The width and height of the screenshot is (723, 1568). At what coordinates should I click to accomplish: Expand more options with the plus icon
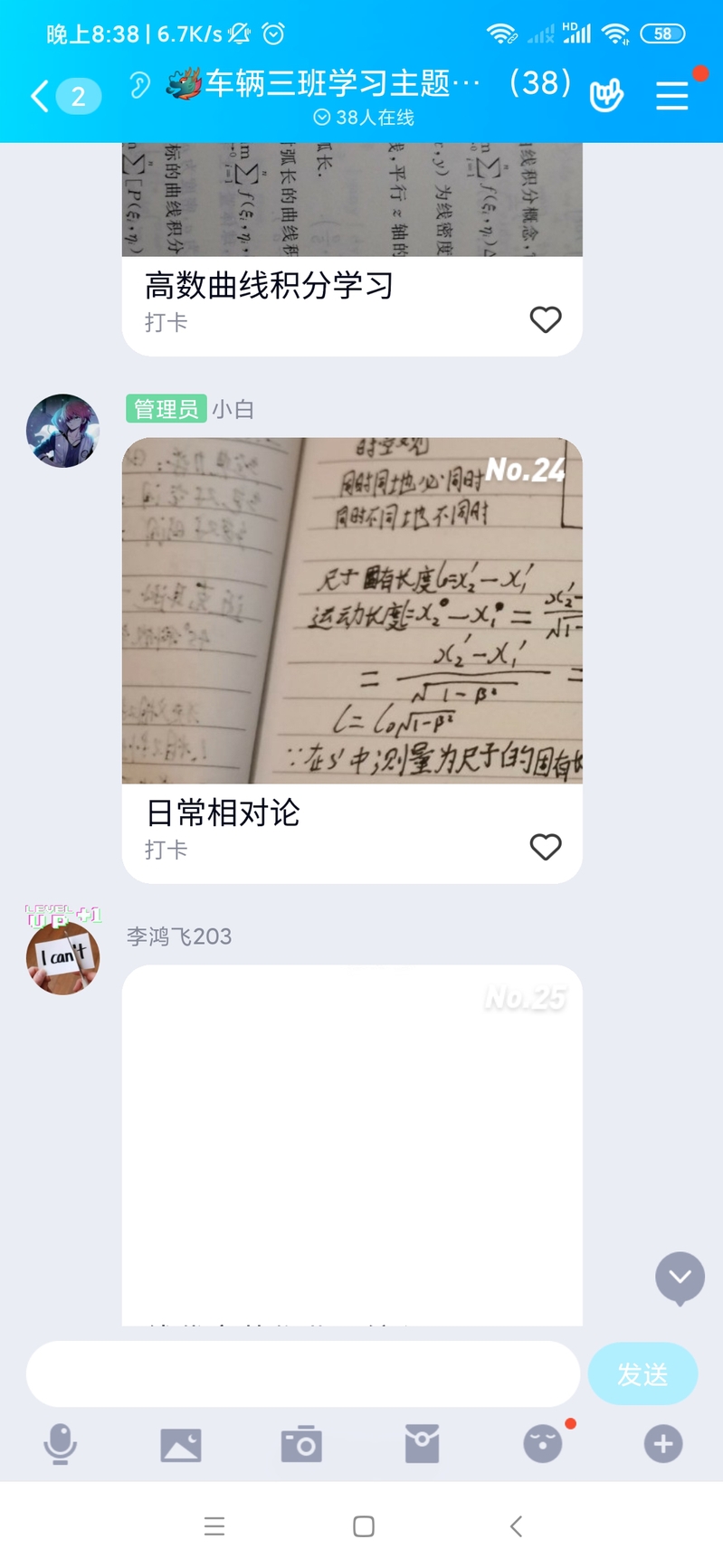click(x=663, y=1444)
